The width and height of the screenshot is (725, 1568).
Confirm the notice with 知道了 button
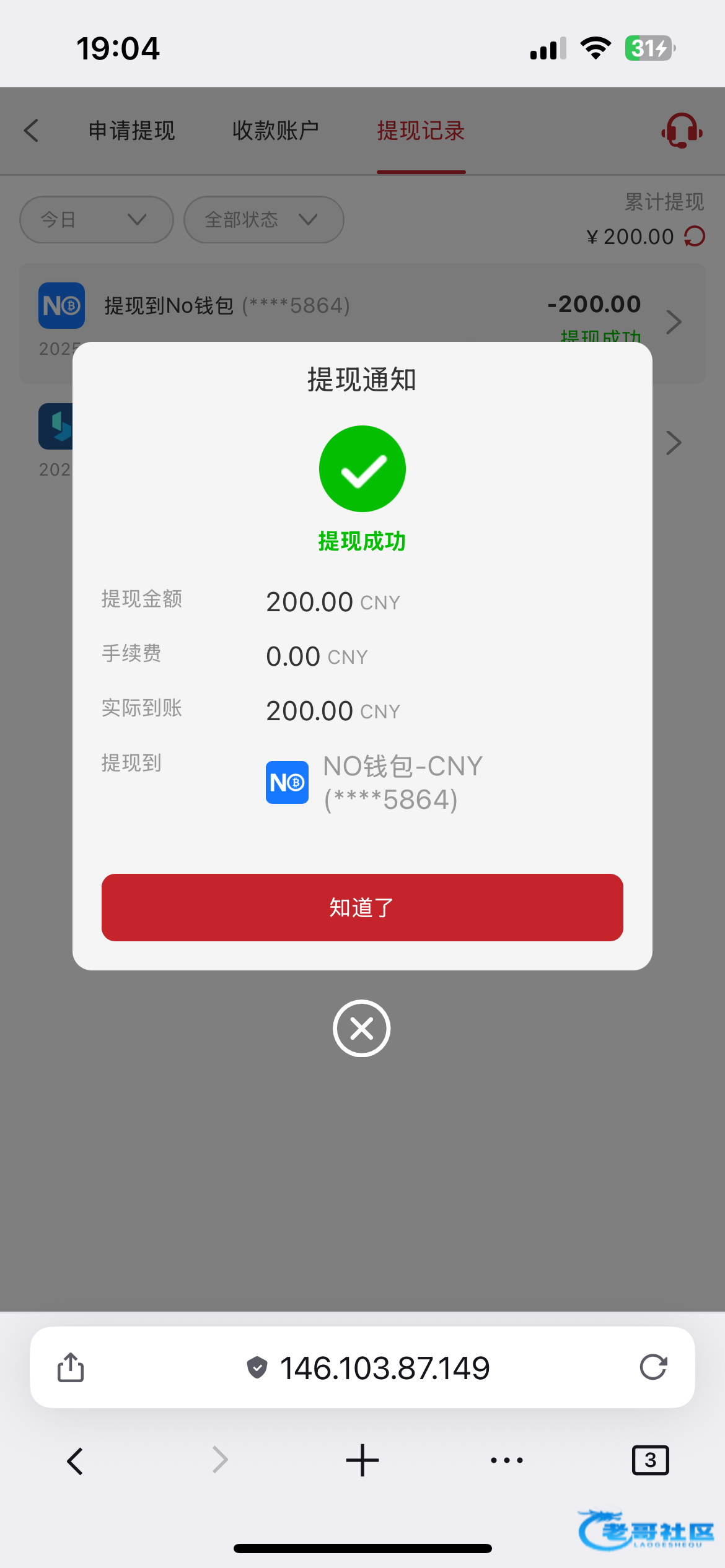coord(362,907)
